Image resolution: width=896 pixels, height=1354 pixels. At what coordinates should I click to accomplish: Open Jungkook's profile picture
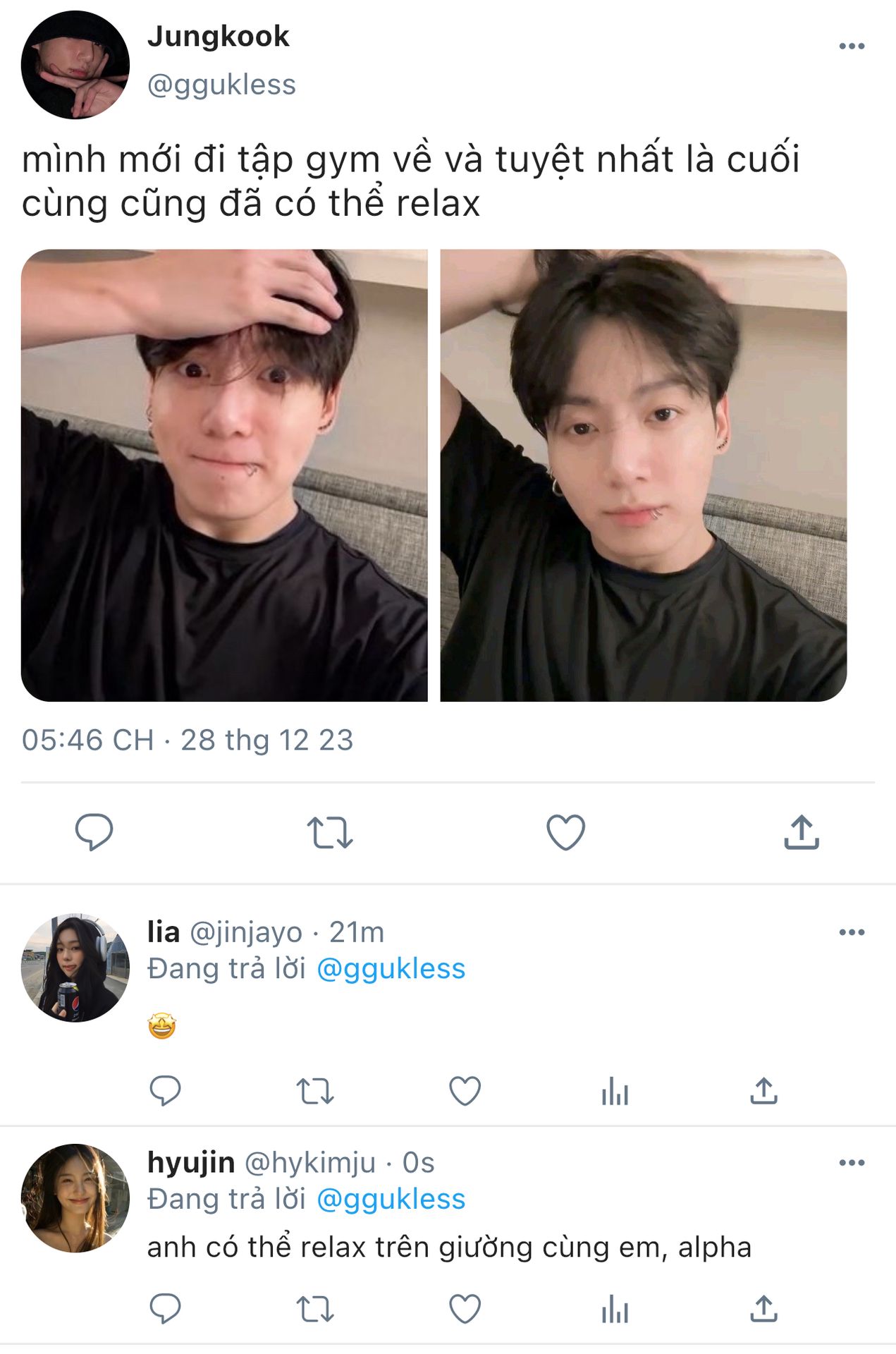click(75, 65)
